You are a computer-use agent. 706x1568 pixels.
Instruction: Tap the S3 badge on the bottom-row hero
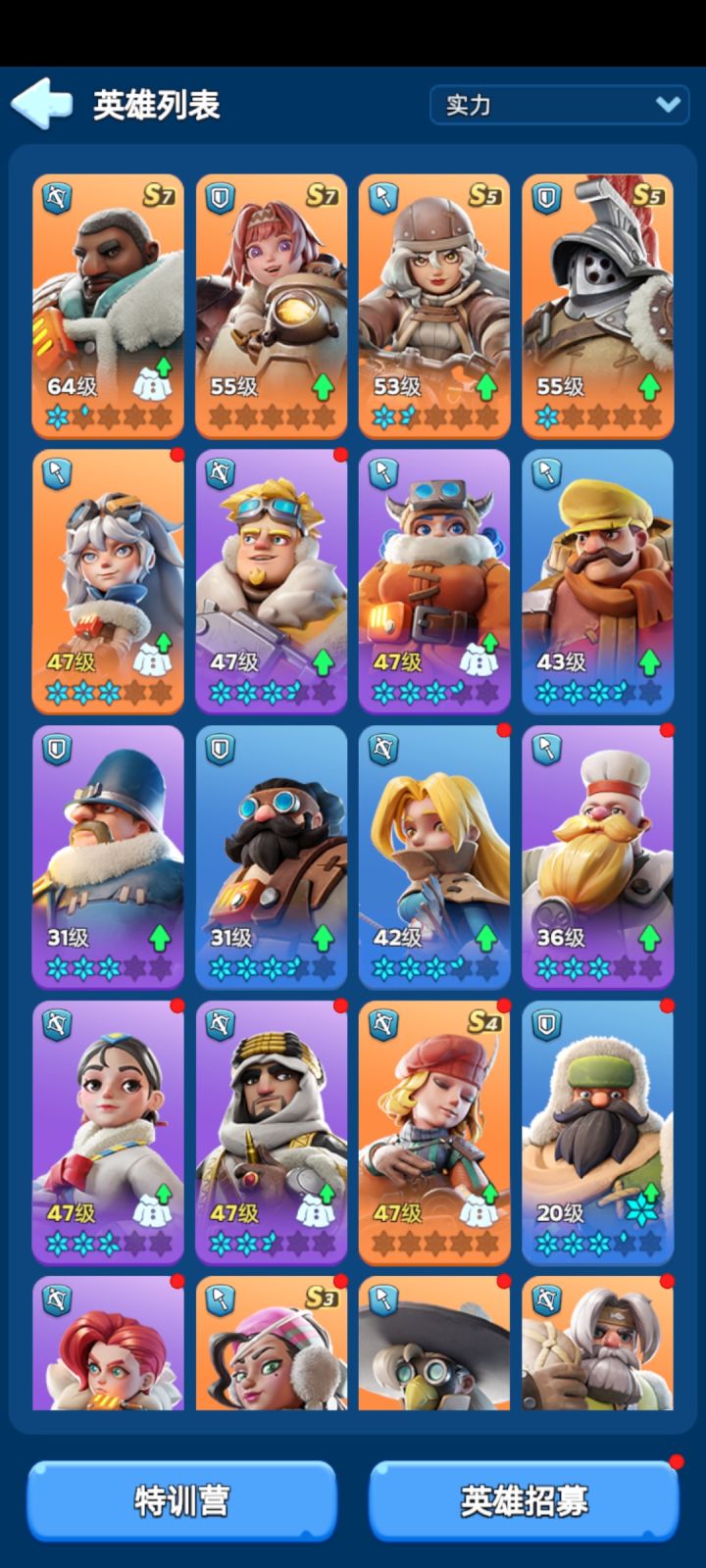(322, 1297)
